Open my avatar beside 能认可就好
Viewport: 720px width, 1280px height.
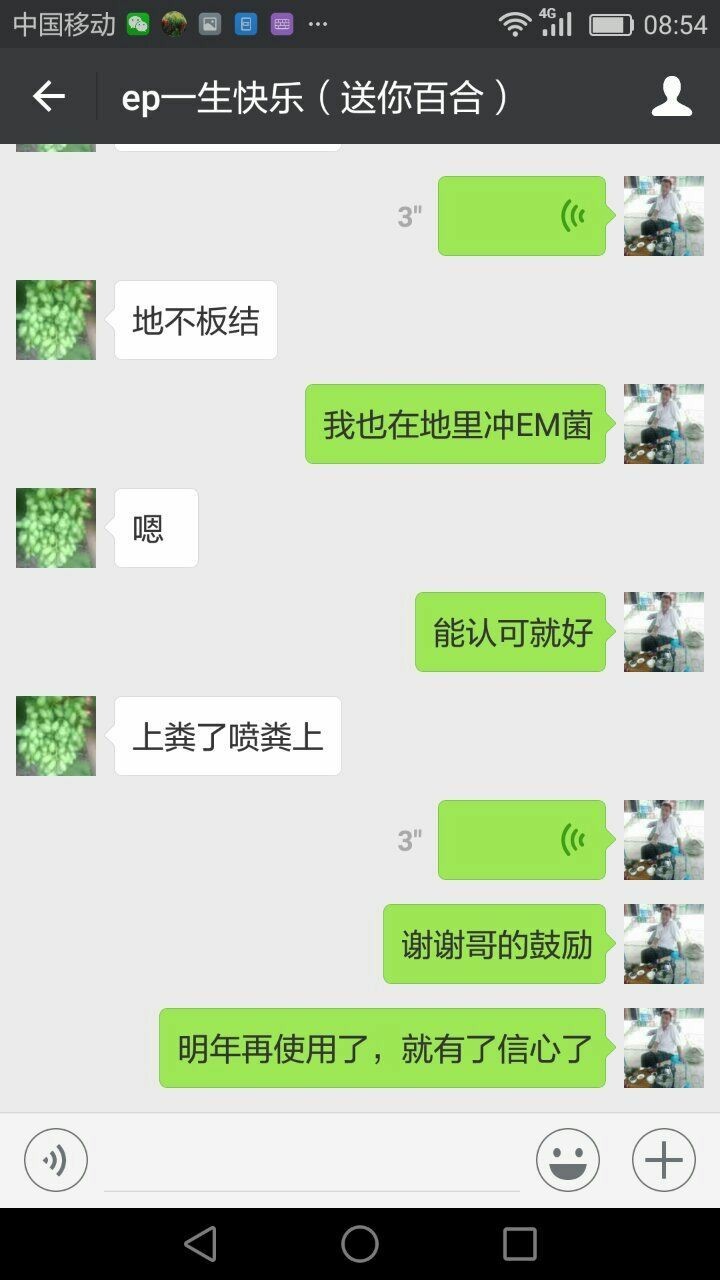point(664,632)
